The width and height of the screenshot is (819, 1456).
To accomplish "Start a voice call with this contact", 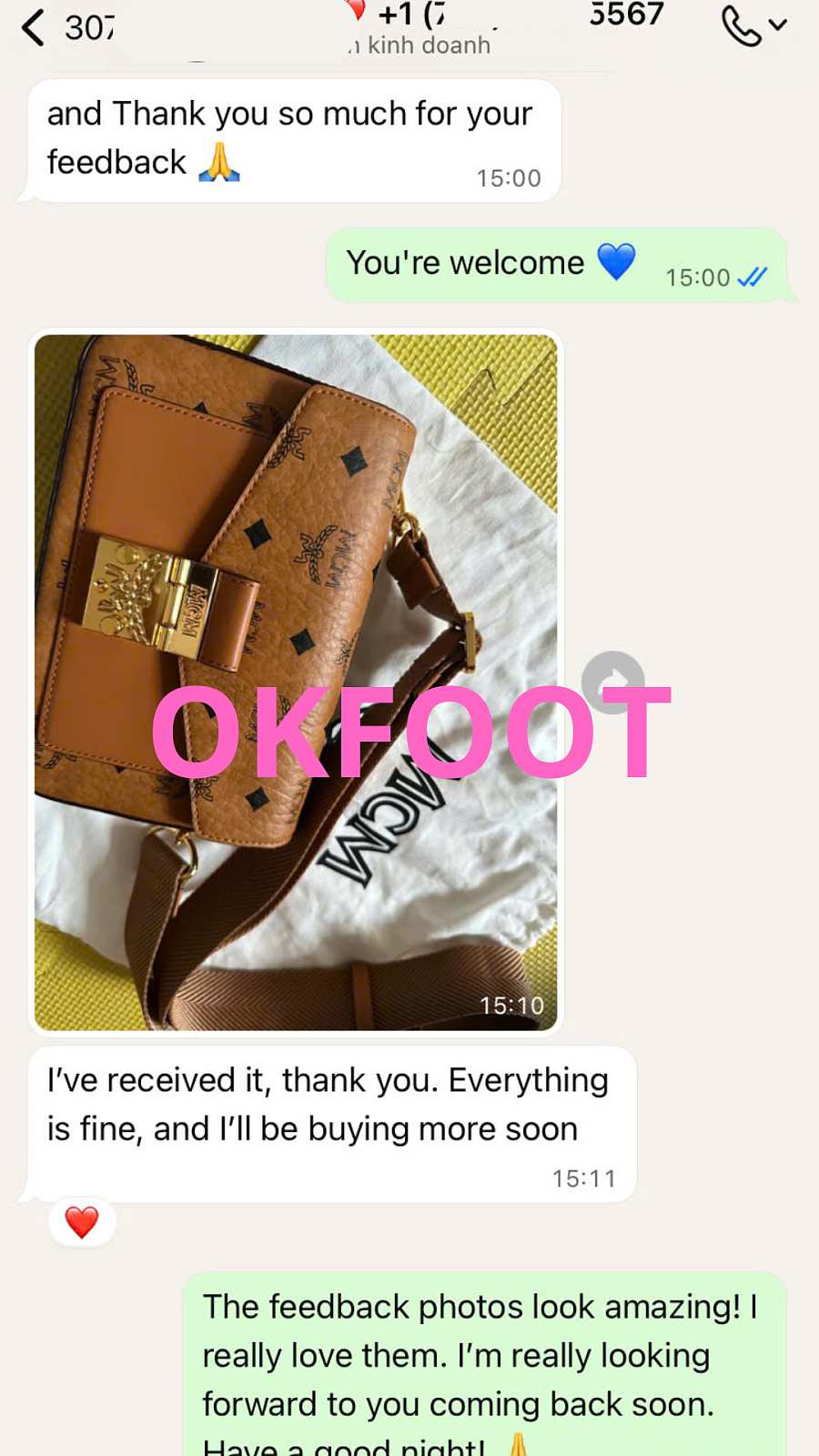I will click(x=742, y=25).
